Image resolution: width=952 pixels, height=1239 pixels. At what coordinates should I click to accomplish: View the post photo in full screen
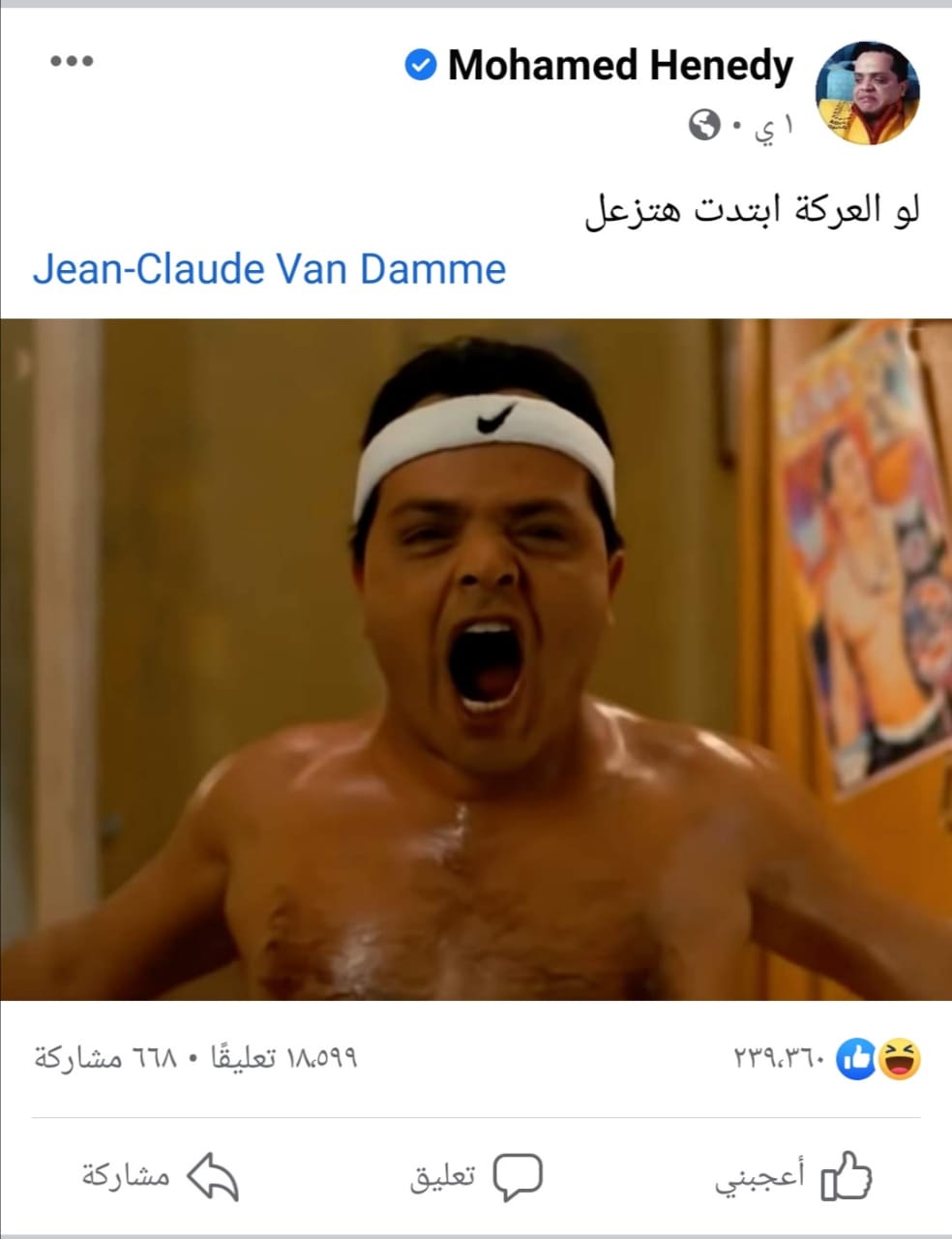[x=476, y=658]
